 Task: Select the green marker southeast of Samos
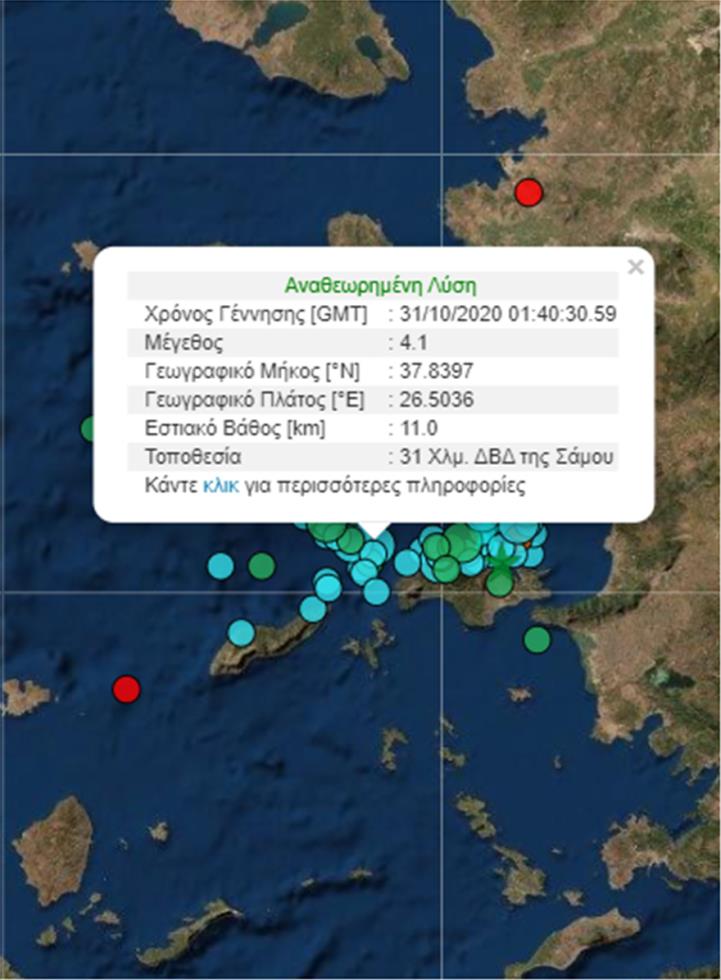537,639
